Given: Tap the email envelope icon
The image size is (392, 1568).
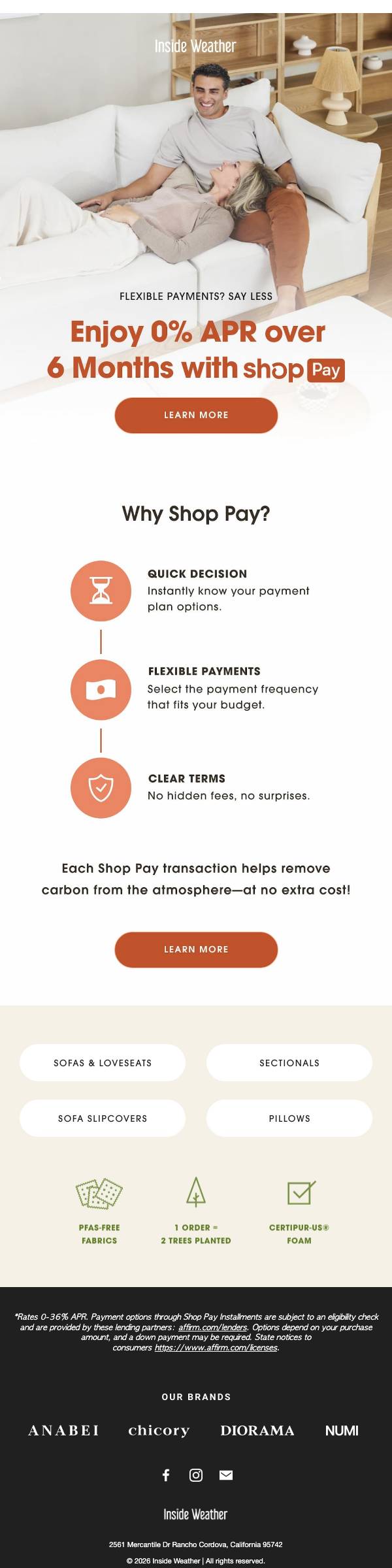Looking at the screenshot, I should 226,1475.
